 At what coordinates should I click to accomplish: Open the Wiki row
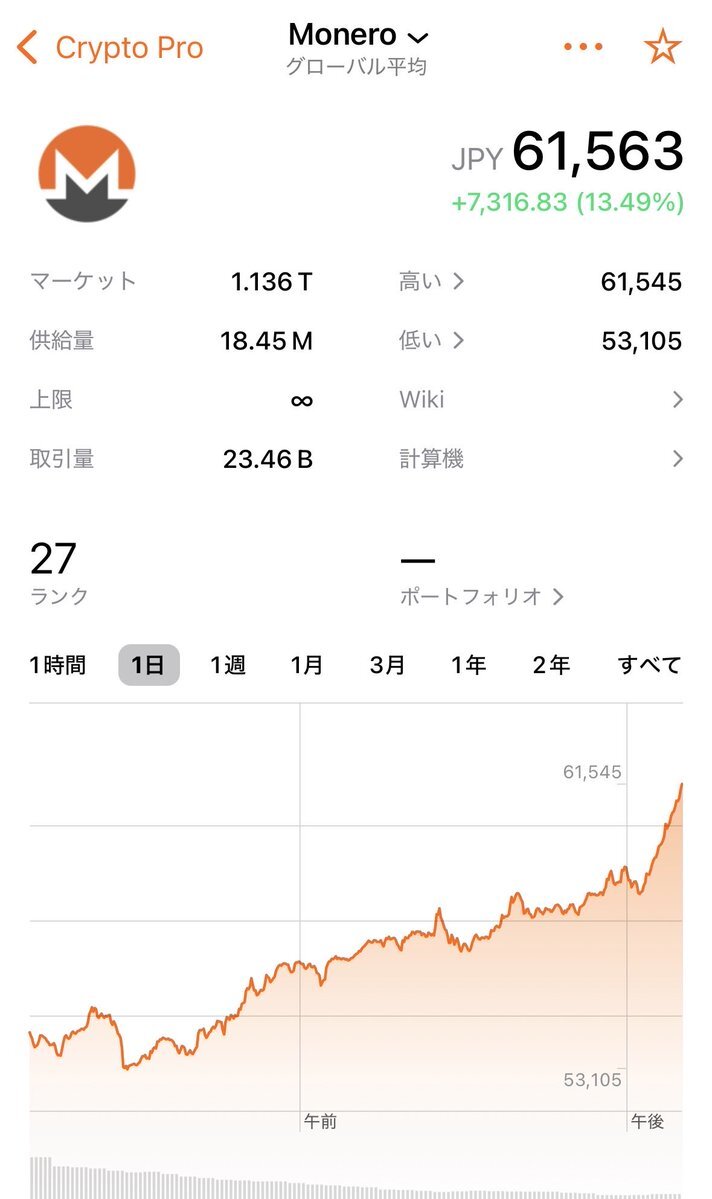pos(540,400)
